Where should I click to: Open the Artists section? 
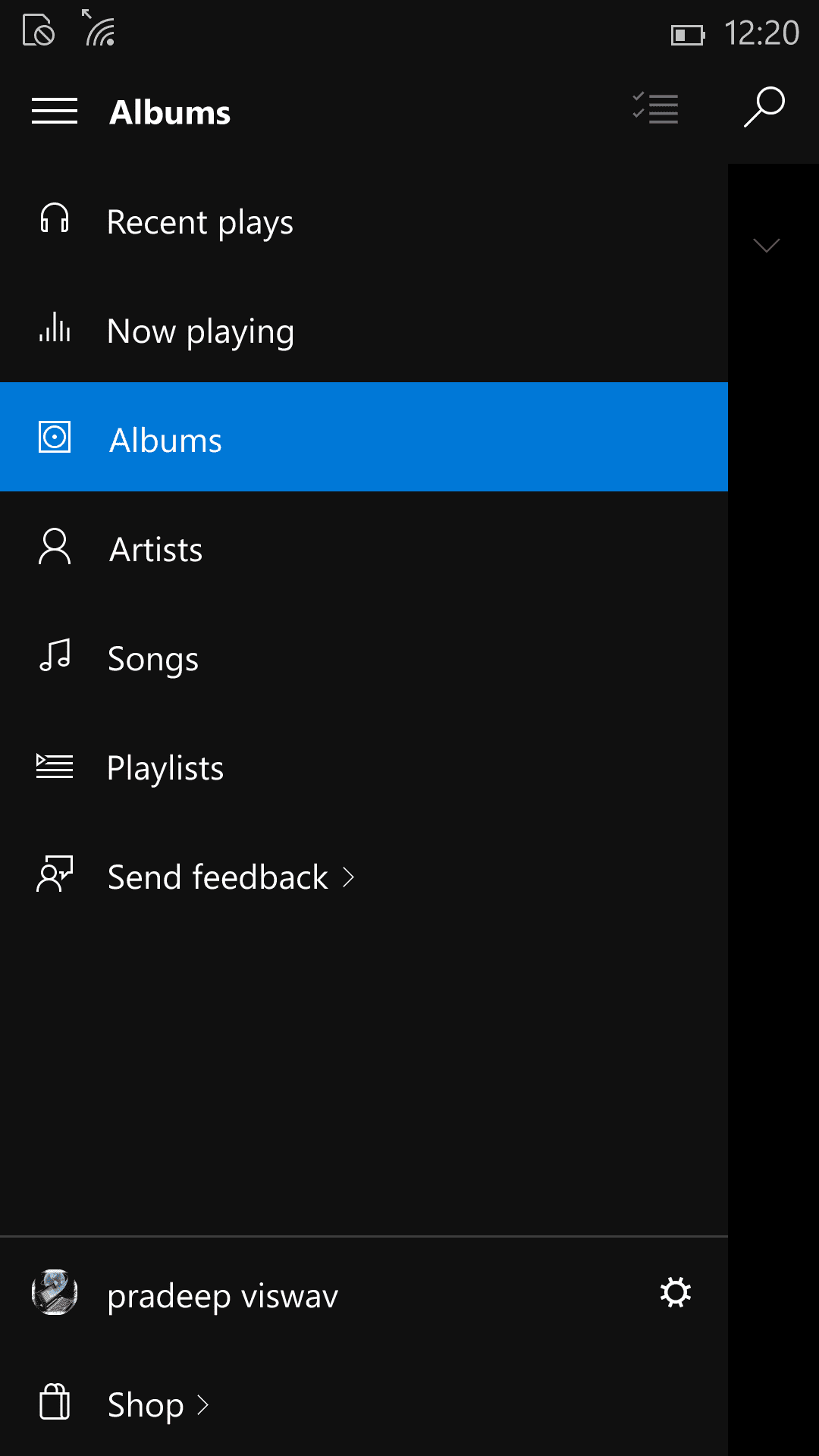click(364, 548)
